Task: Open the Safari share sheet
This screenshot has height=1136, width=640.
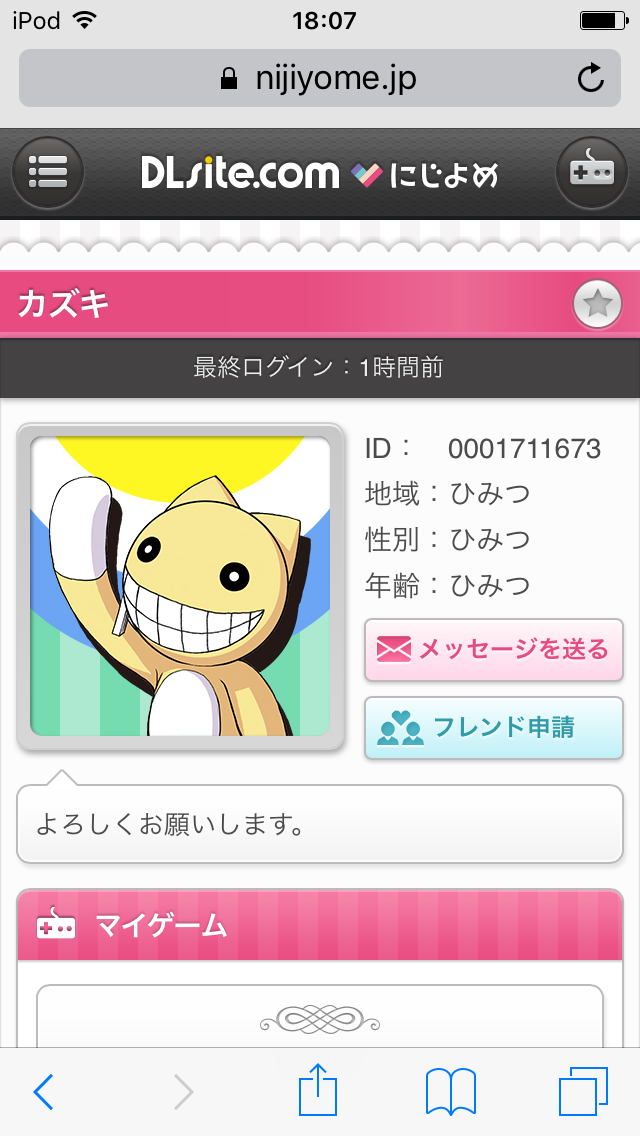Action: coord(318,1090)
